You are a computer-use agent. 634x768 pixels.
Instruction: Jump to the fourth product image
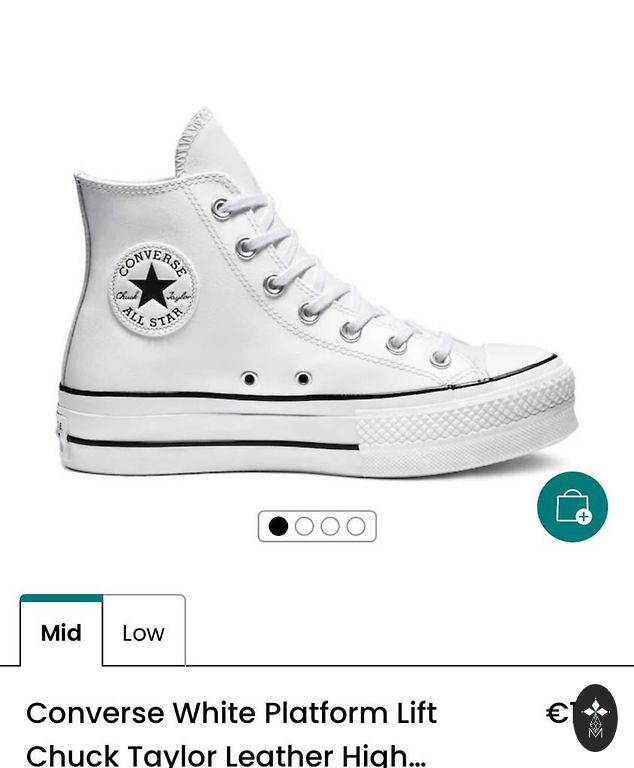click(x=356, y=526)
